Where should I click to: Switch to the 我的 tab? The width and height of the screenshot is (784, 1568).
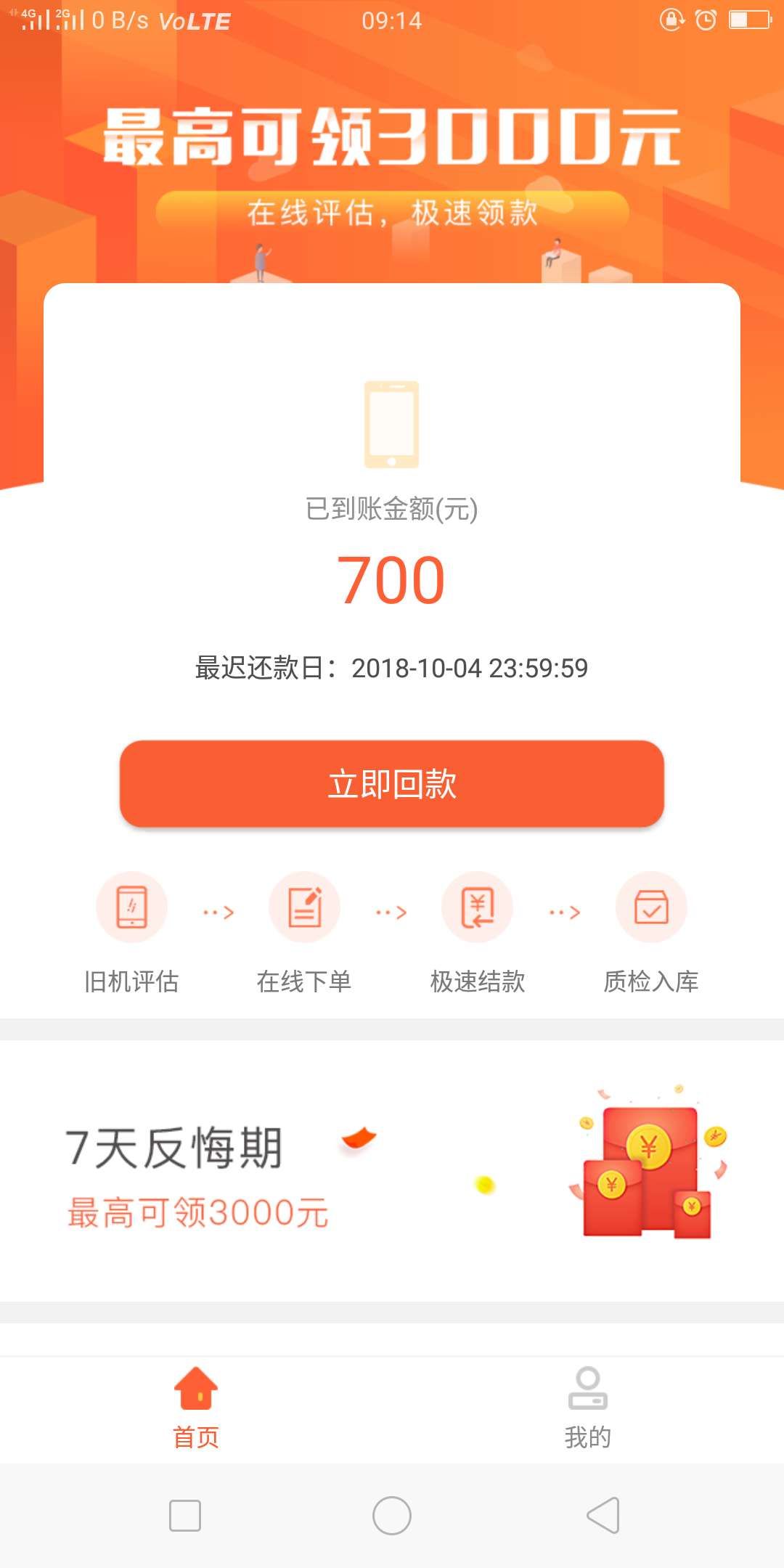(x=588, y=1408)
